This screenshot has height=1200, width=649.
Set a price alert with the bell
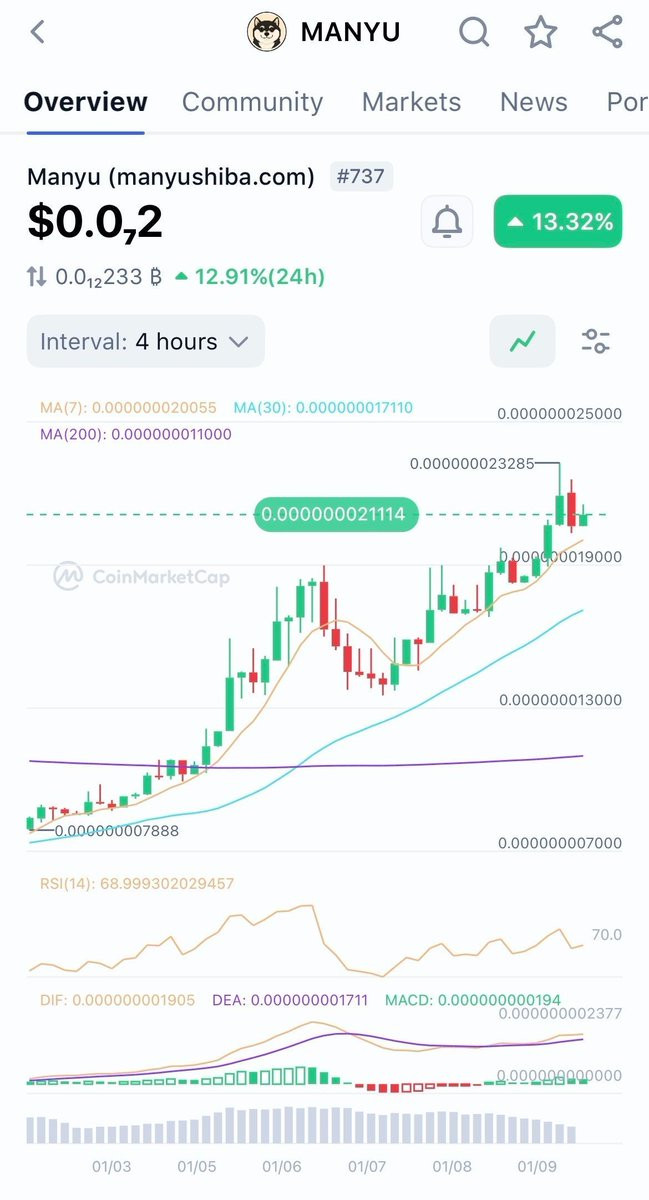click(x=447, y=222)
